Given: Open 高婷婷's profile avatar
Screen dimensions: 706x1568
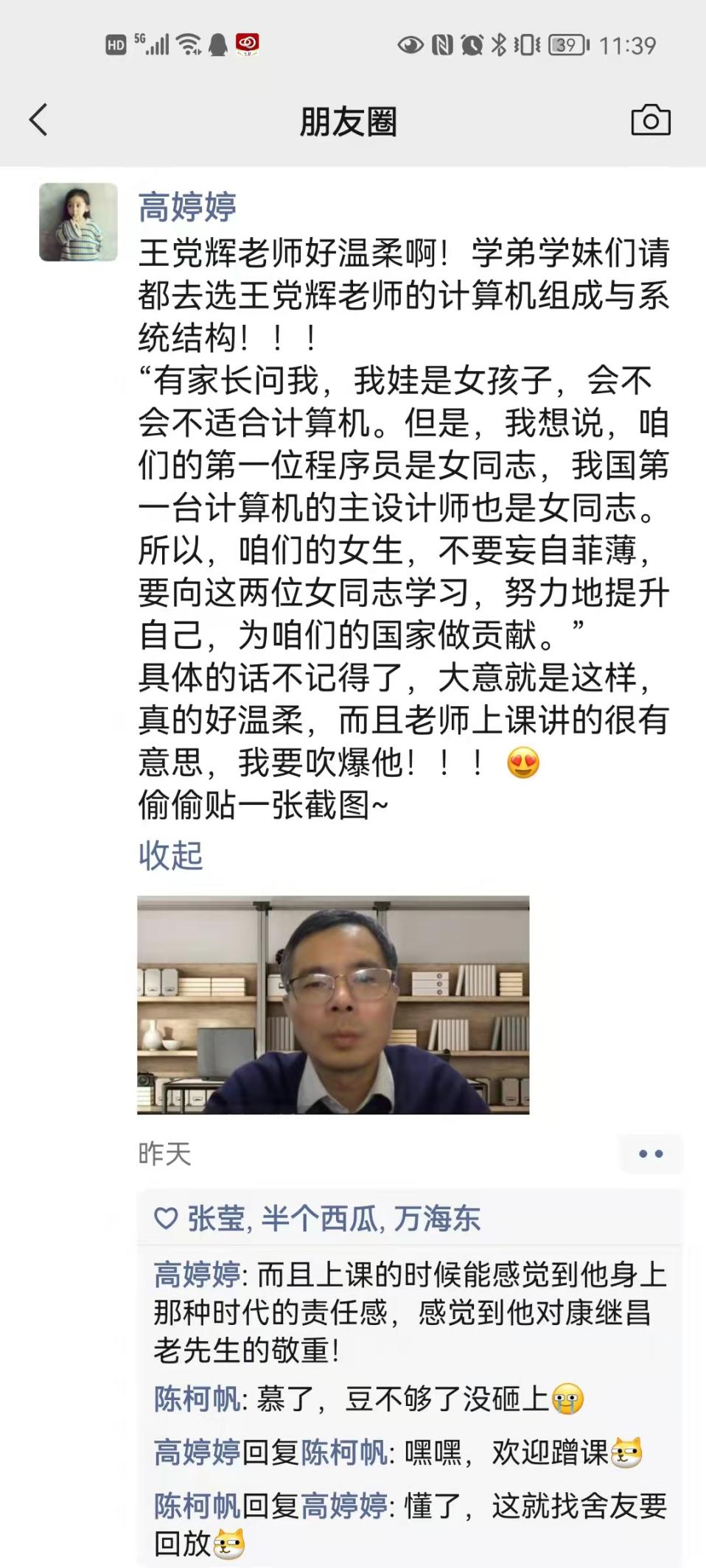Looking at the screenshot, I should point(78,222).
